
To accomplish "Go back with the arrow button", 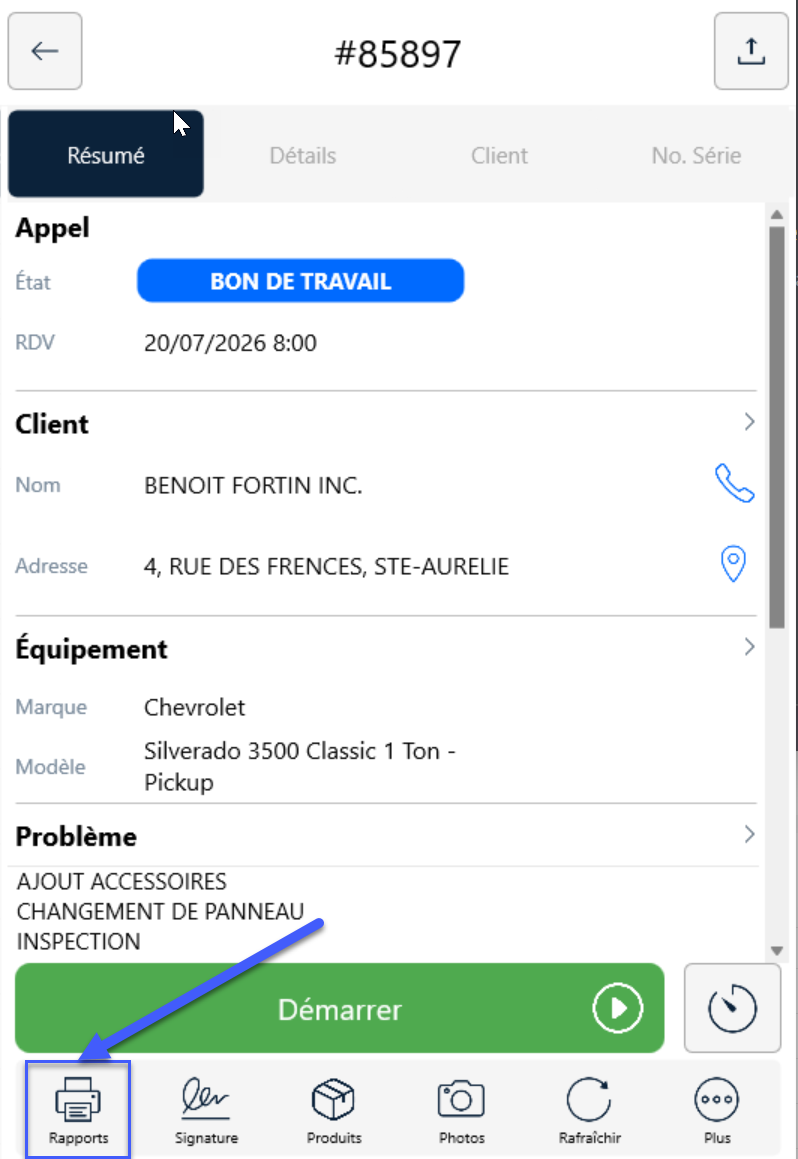I will coord(45,51).
